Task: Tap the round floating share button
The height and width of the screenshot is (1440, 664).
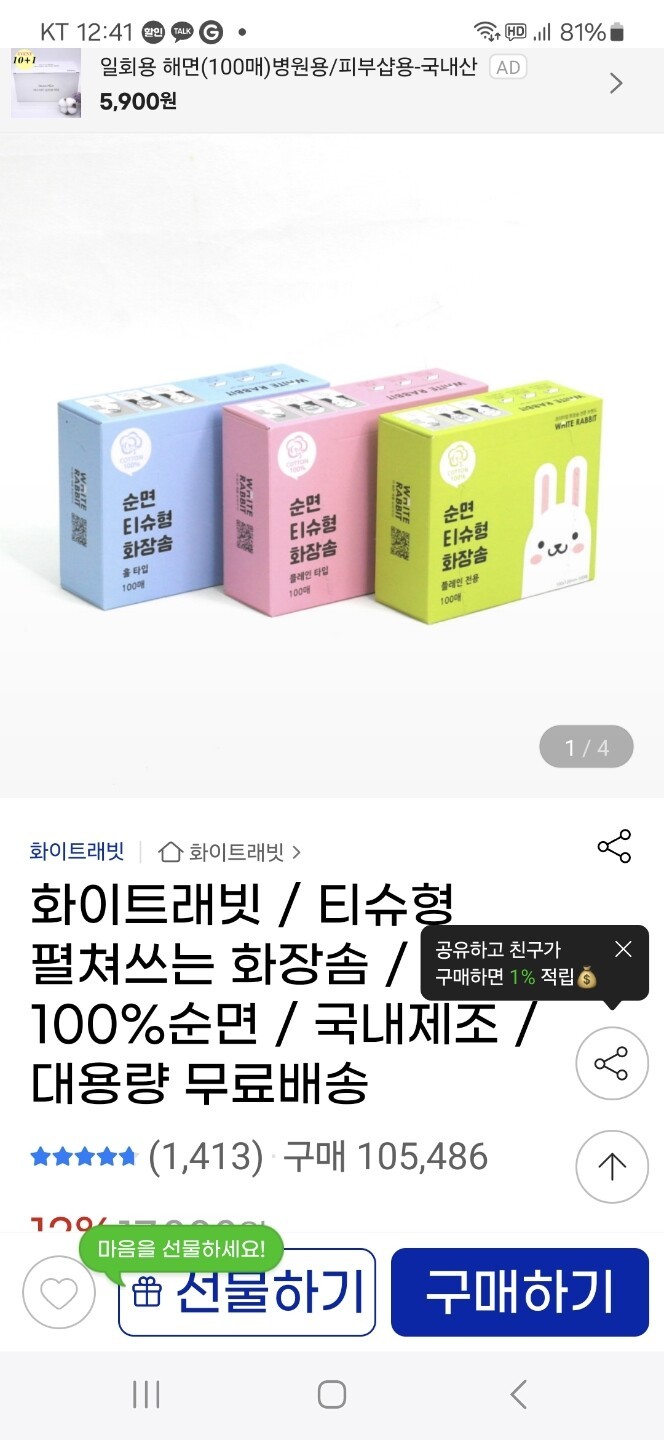Action: point(612,1064)
